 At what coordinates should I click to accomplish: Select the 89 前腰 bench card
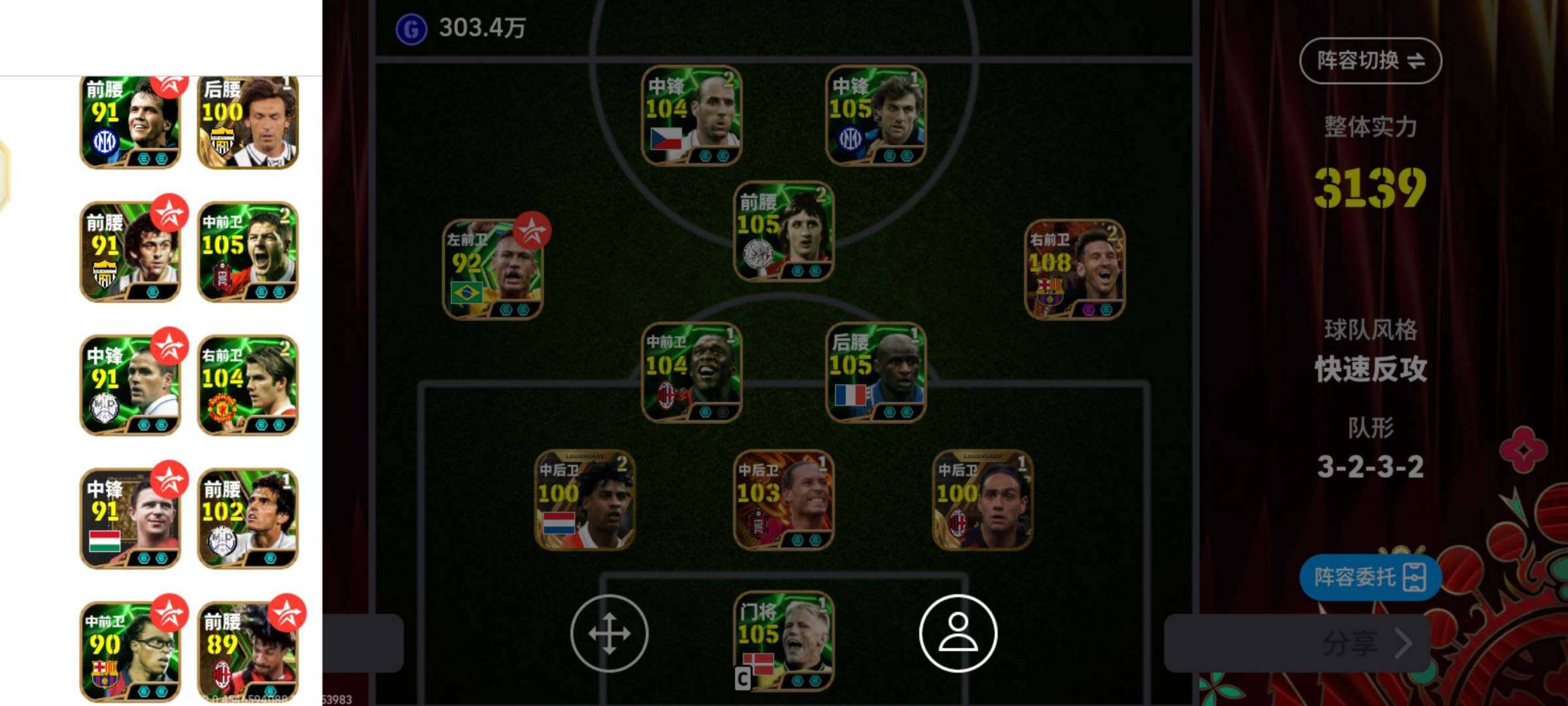(248, 650)
